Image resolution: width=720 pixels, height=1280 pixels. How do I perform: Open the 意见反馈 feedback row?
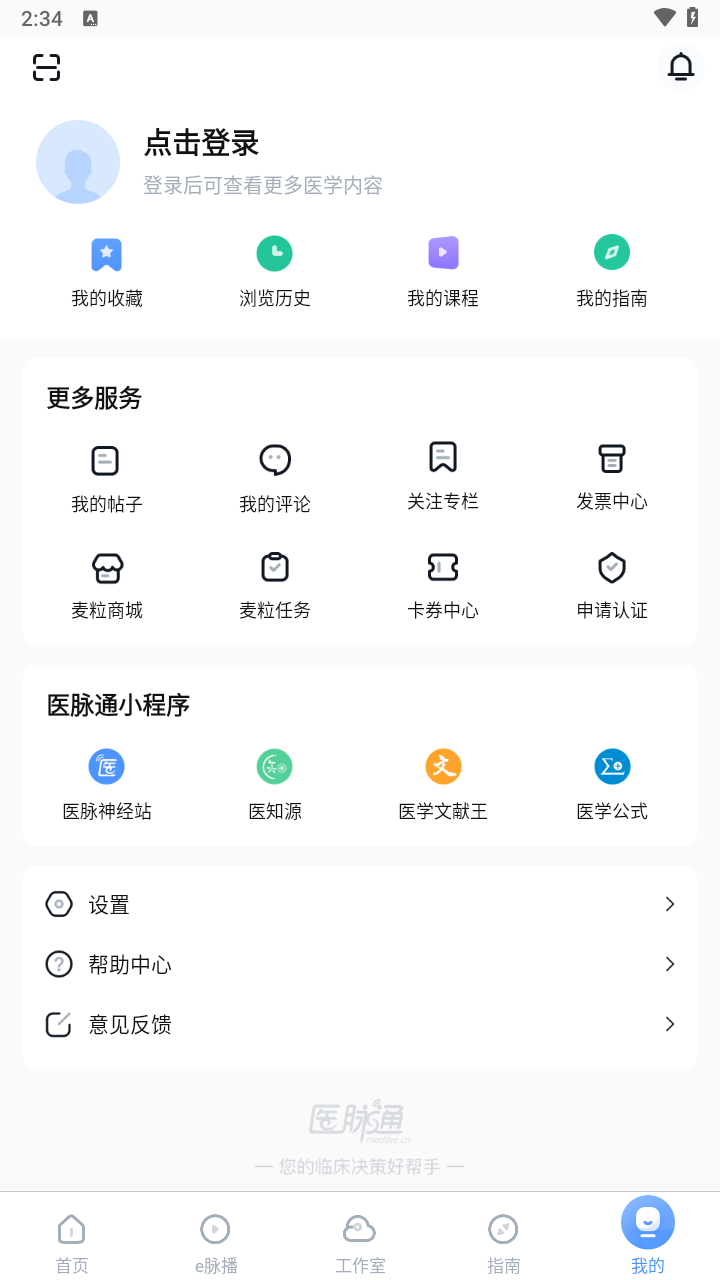click(360, 1025)
